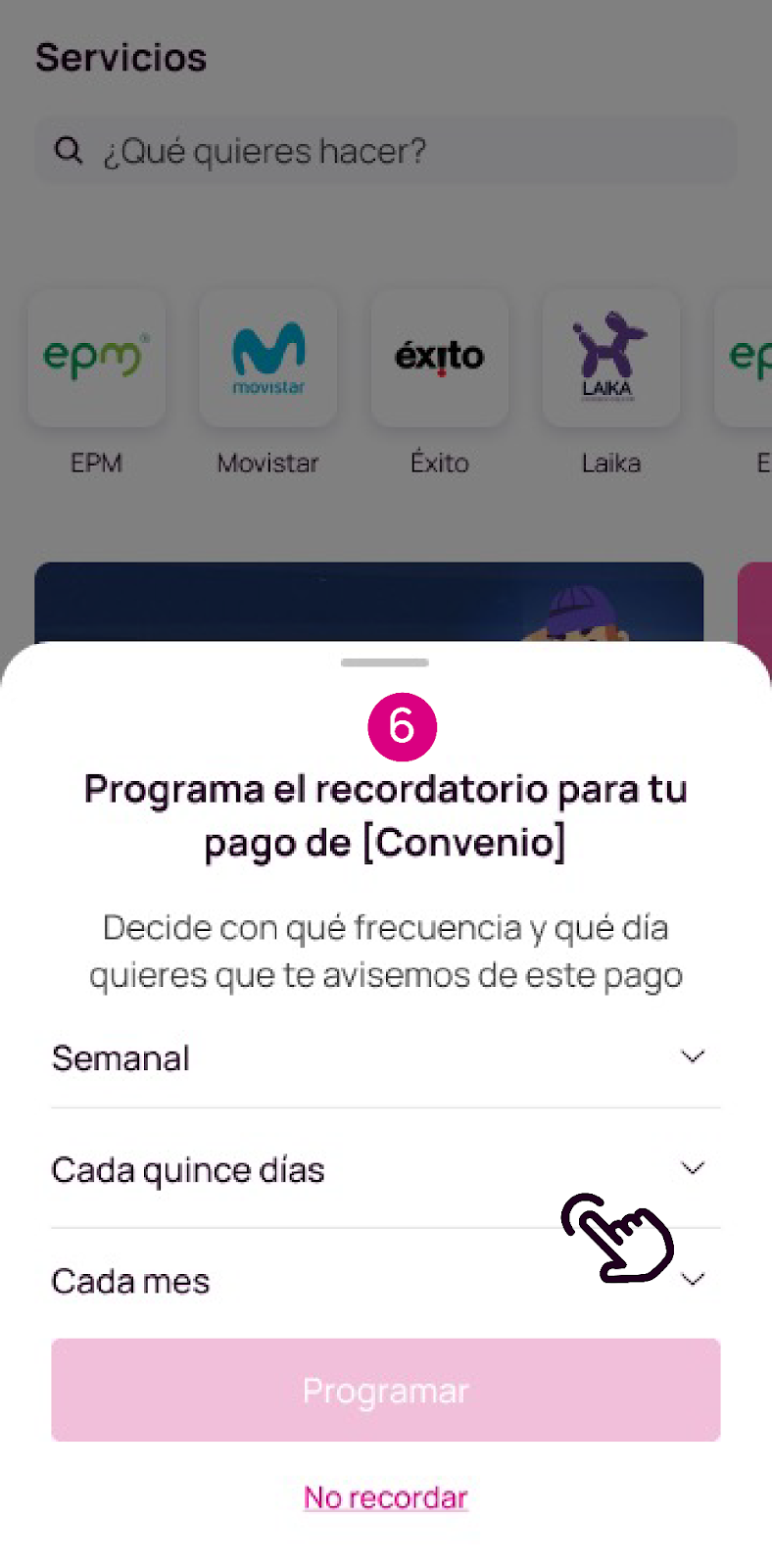Click the search magnifier icon
Image resolution: width=772 pixels, height=1568 pixels.
point(68,150)
